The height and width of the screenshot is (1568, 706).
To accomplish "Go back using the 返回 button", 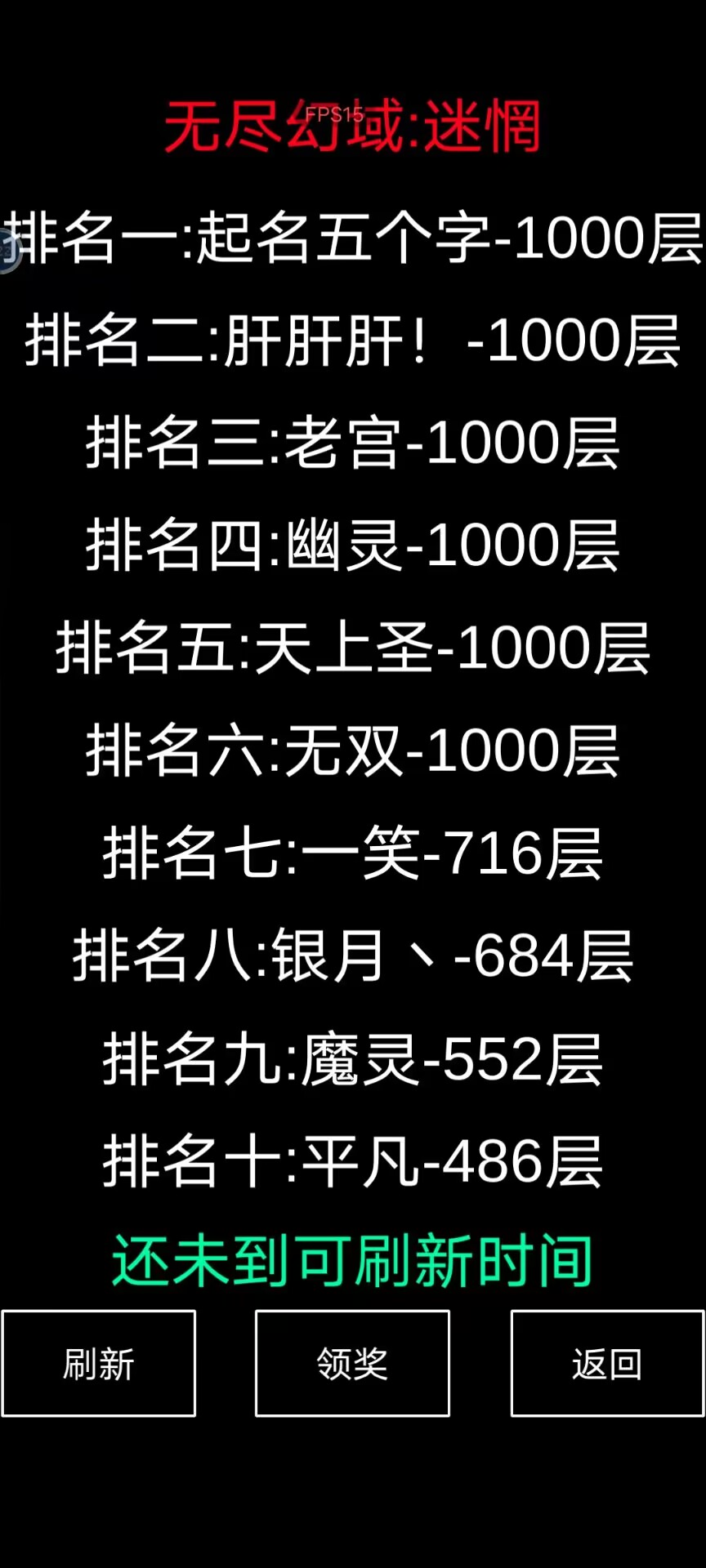I will pos(607,1363).
